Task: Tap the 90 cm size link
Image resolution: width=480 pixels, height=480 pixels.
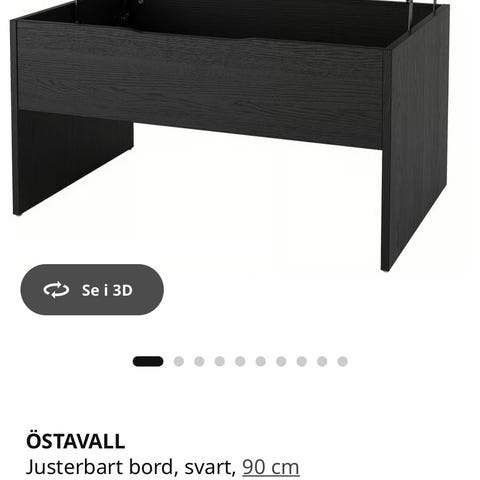Action: click(271, 467)
